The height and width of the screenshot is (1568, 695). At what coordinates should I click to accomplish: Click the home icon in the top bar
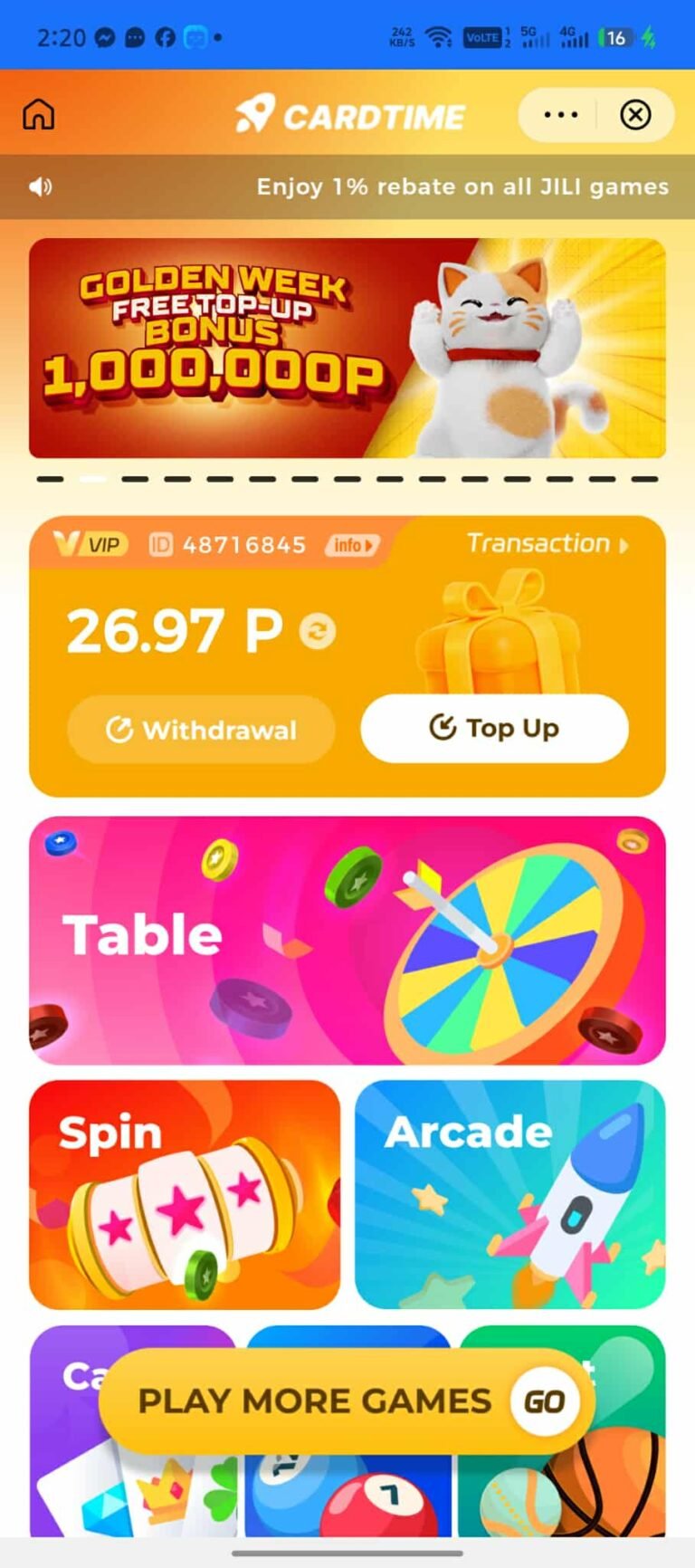point(38,114)
